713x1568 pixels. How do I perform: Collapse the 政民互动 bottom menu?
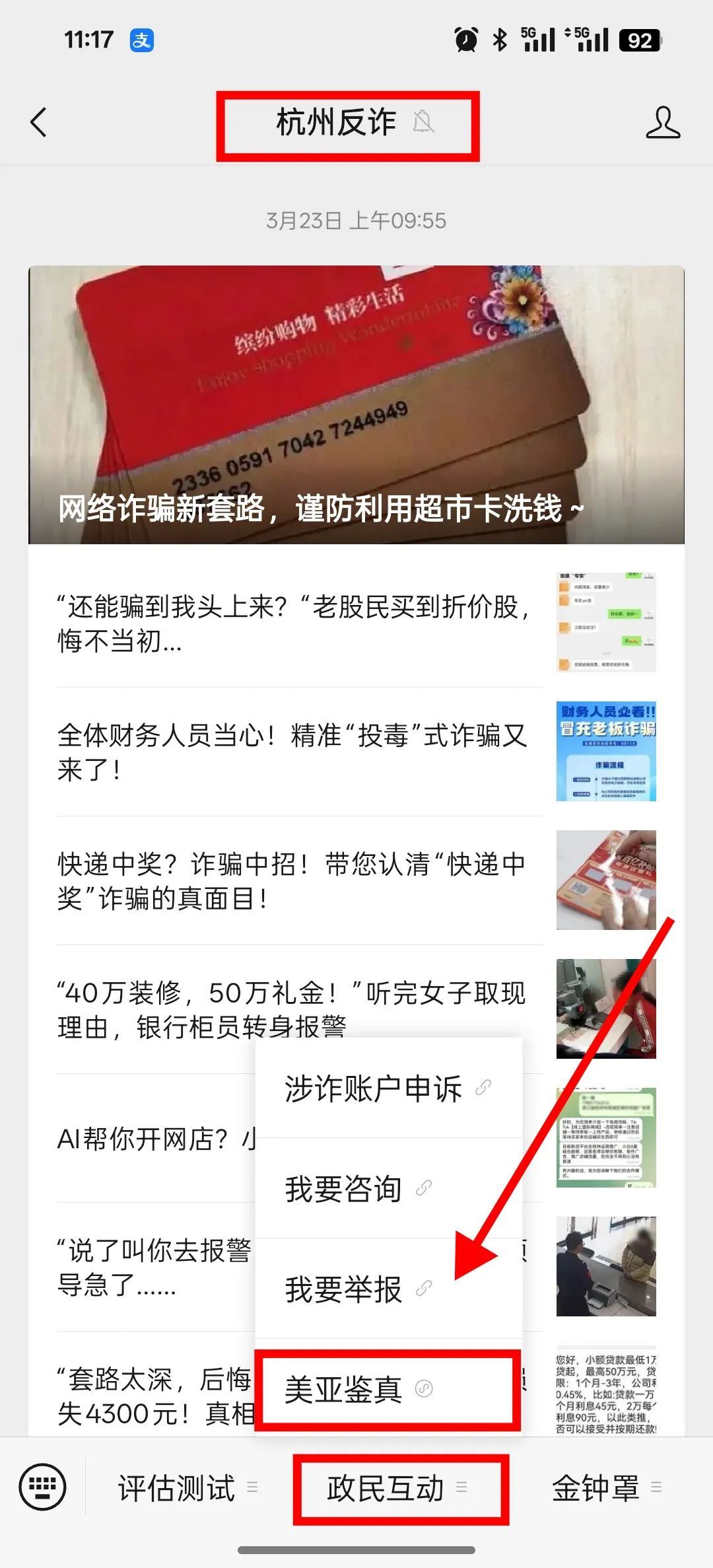397,1488
